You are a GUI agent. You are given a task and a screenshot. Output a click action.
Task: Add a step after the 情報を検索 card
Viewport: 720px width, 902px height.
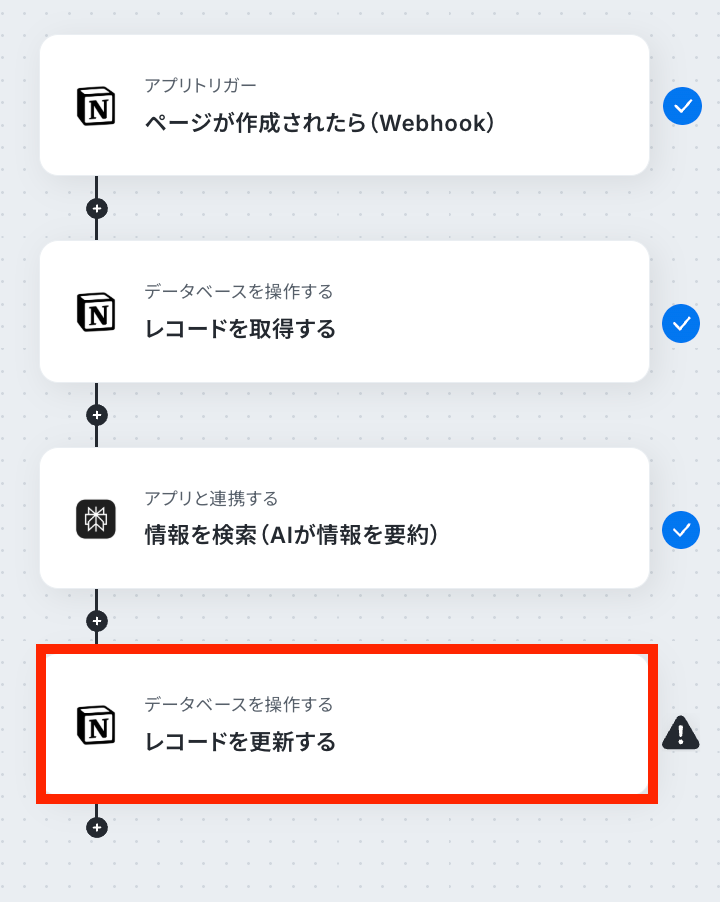[97, 621]
